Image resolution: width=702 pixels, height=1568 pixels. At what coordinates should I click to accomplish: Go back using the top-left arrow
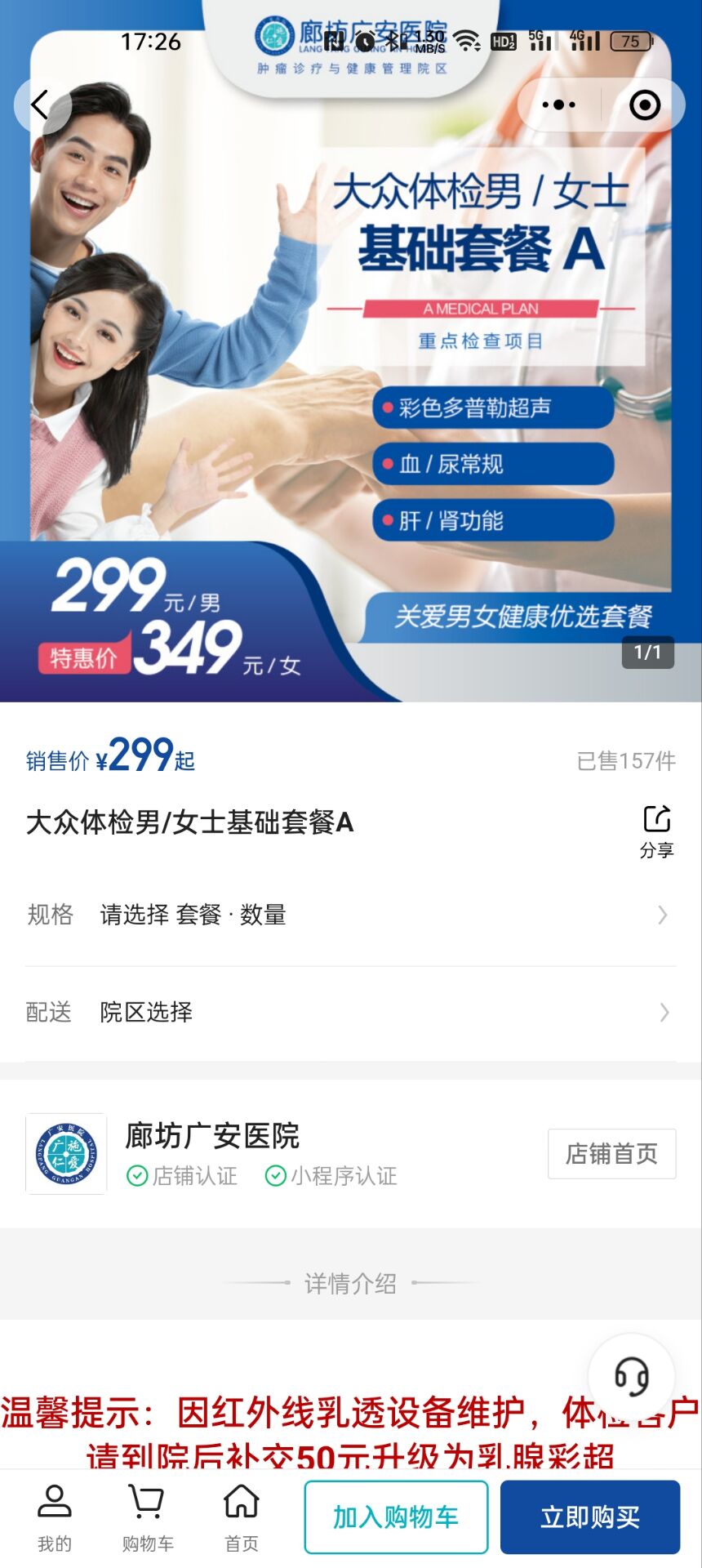tap(41, 105)
